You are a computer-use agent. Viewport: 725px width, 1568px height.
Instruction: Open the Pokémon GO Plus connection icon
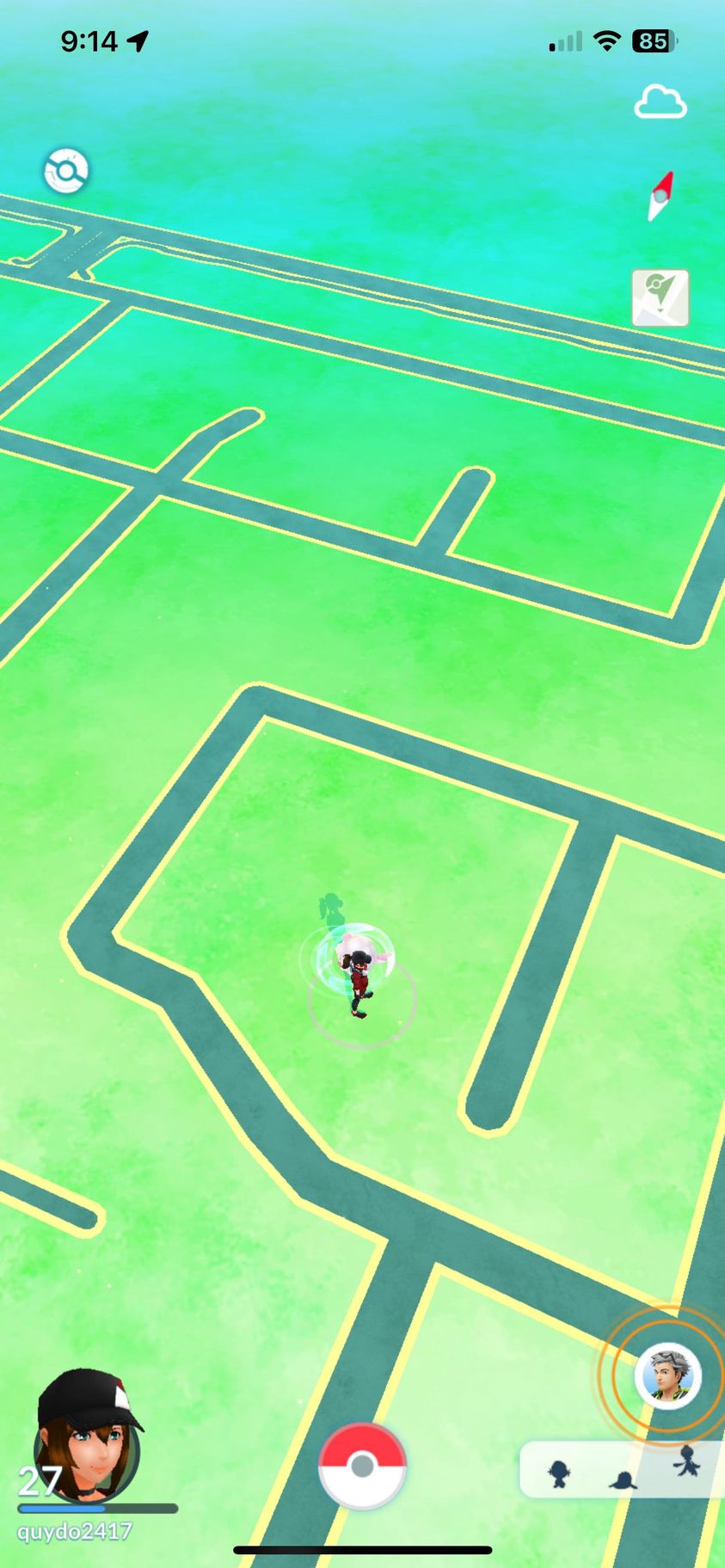[x=66, y=170]
